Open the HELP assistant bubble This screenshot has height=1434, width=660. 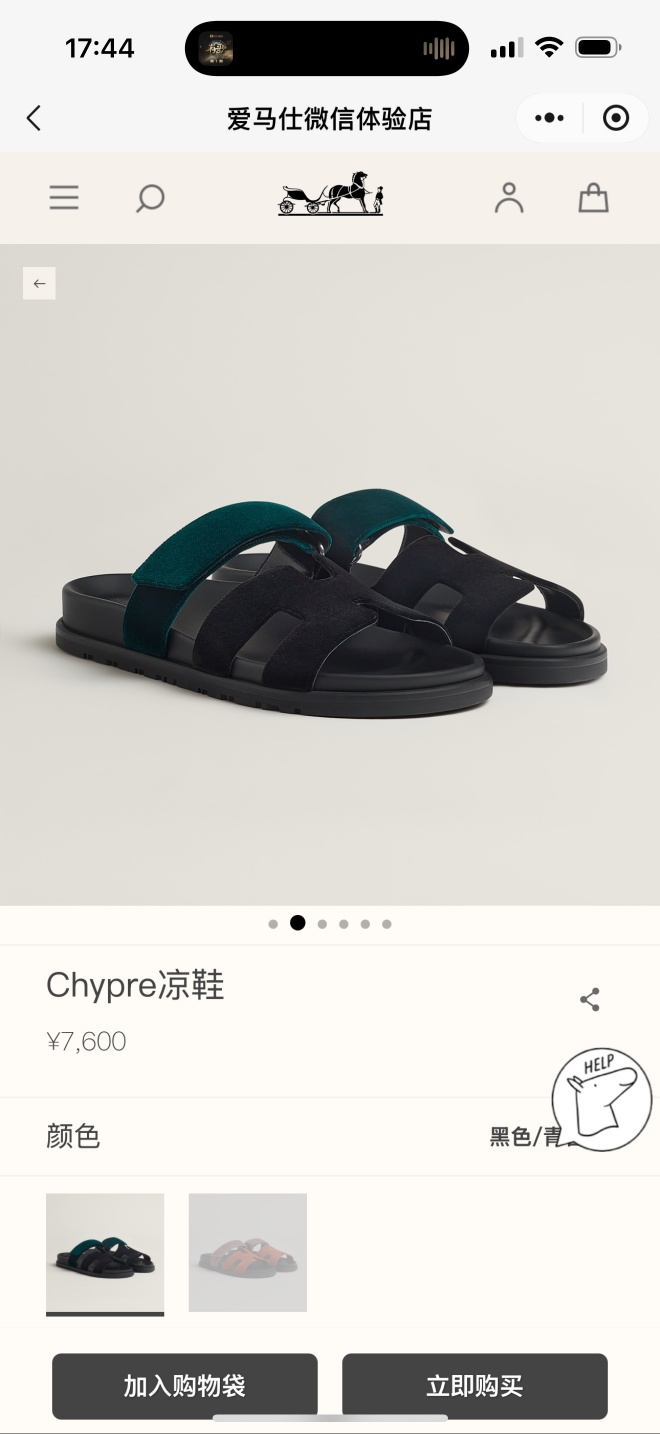coord(602,1099)
